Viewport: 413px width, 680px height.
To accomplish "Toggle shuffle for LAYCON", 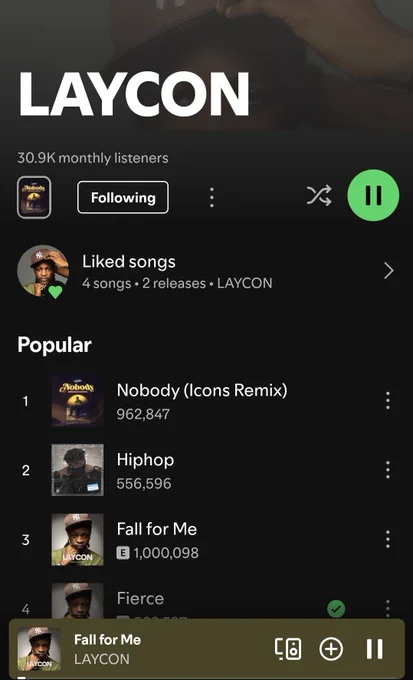I will (x=319, y=196).
